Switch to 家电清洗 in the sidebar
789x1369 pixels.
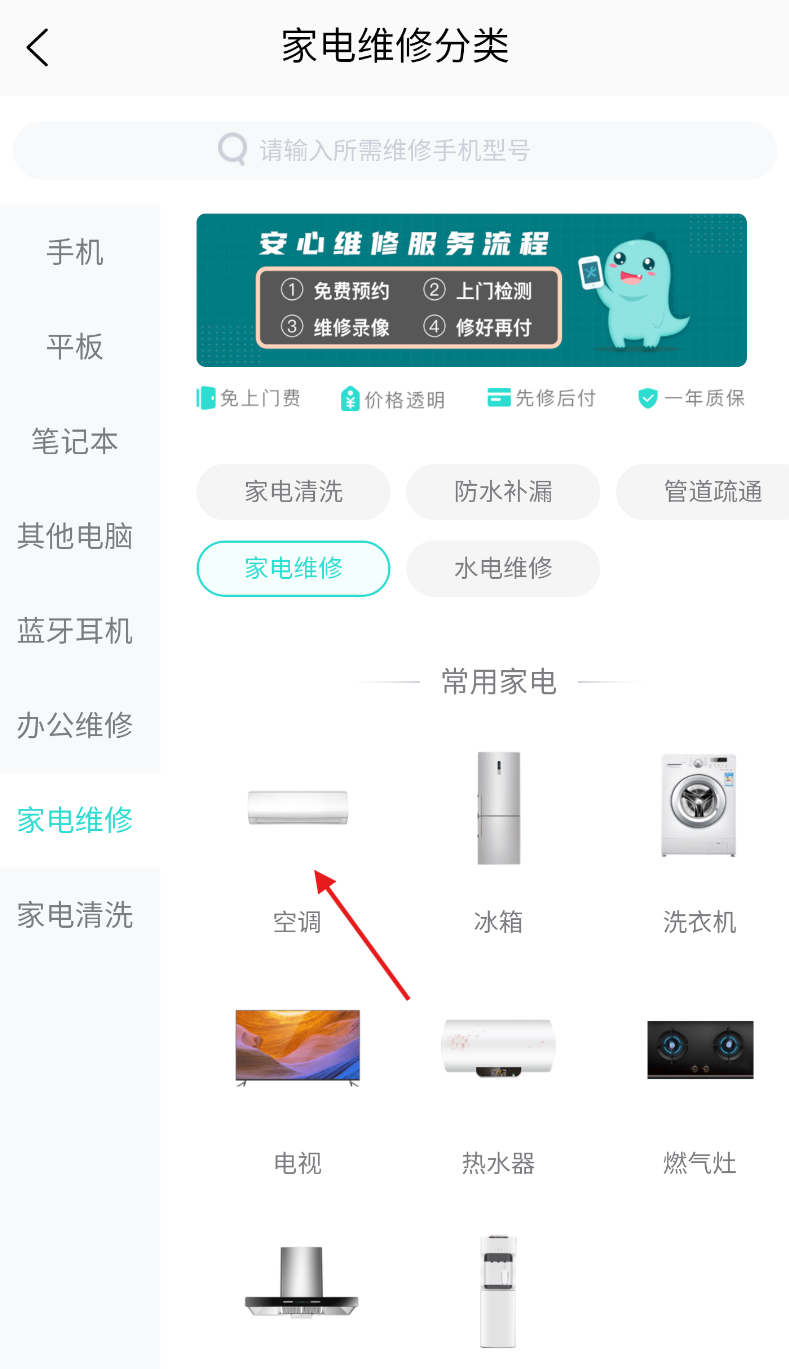(75, 914)
